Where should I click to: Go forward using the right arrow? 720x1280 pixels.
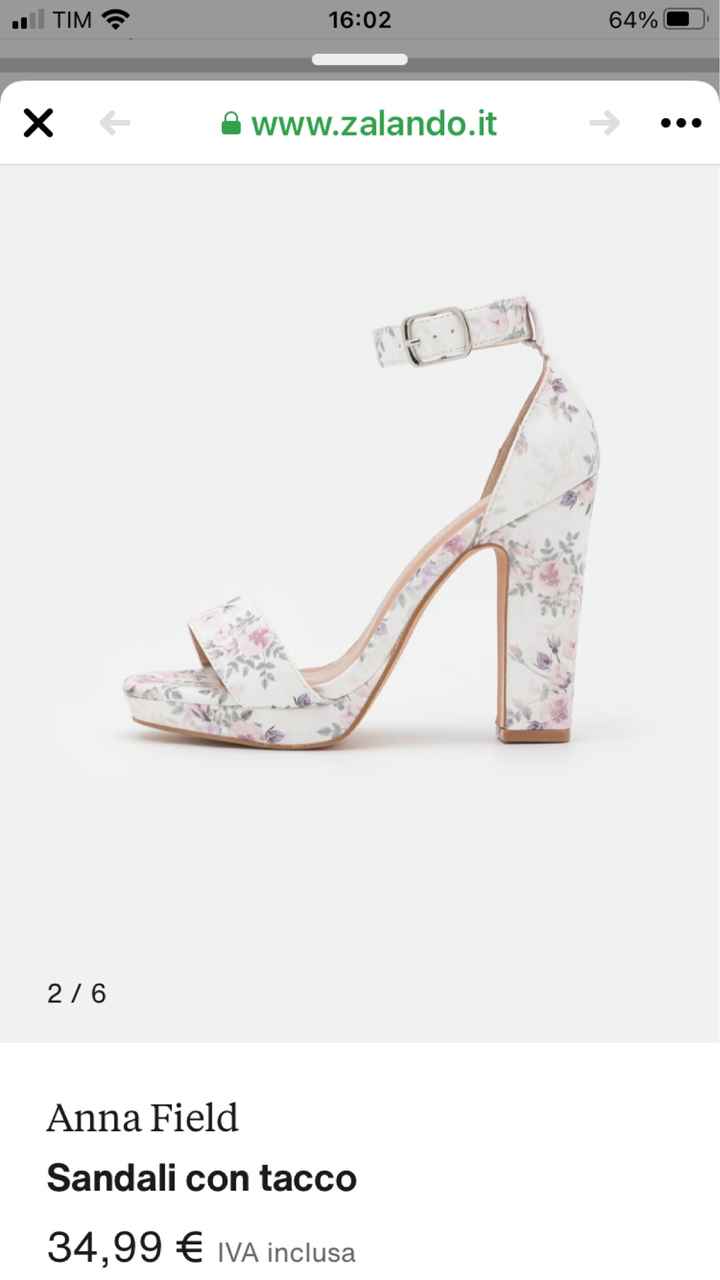604,122
